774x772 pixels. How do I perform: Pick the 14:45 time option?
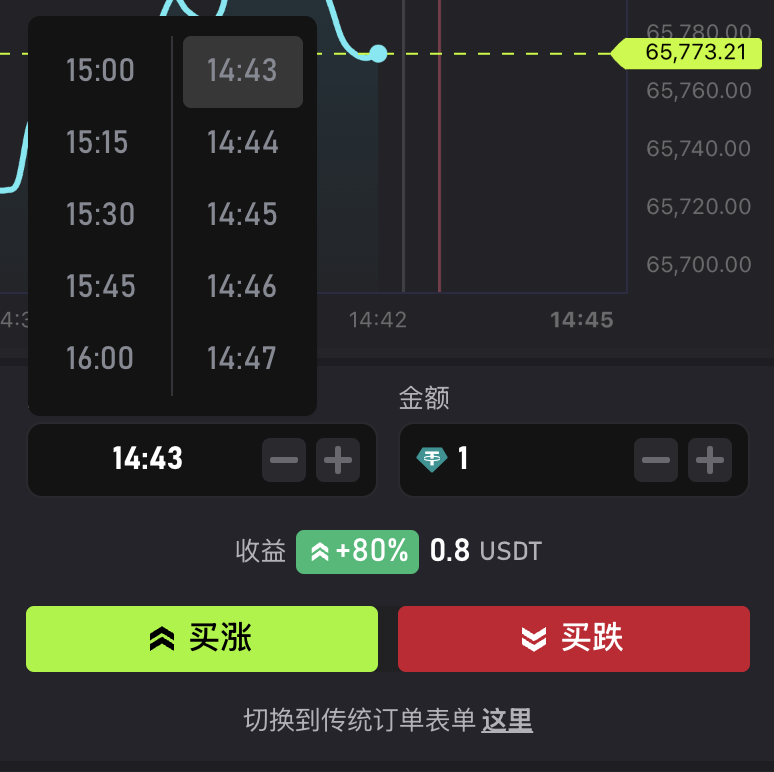point(242,215)
